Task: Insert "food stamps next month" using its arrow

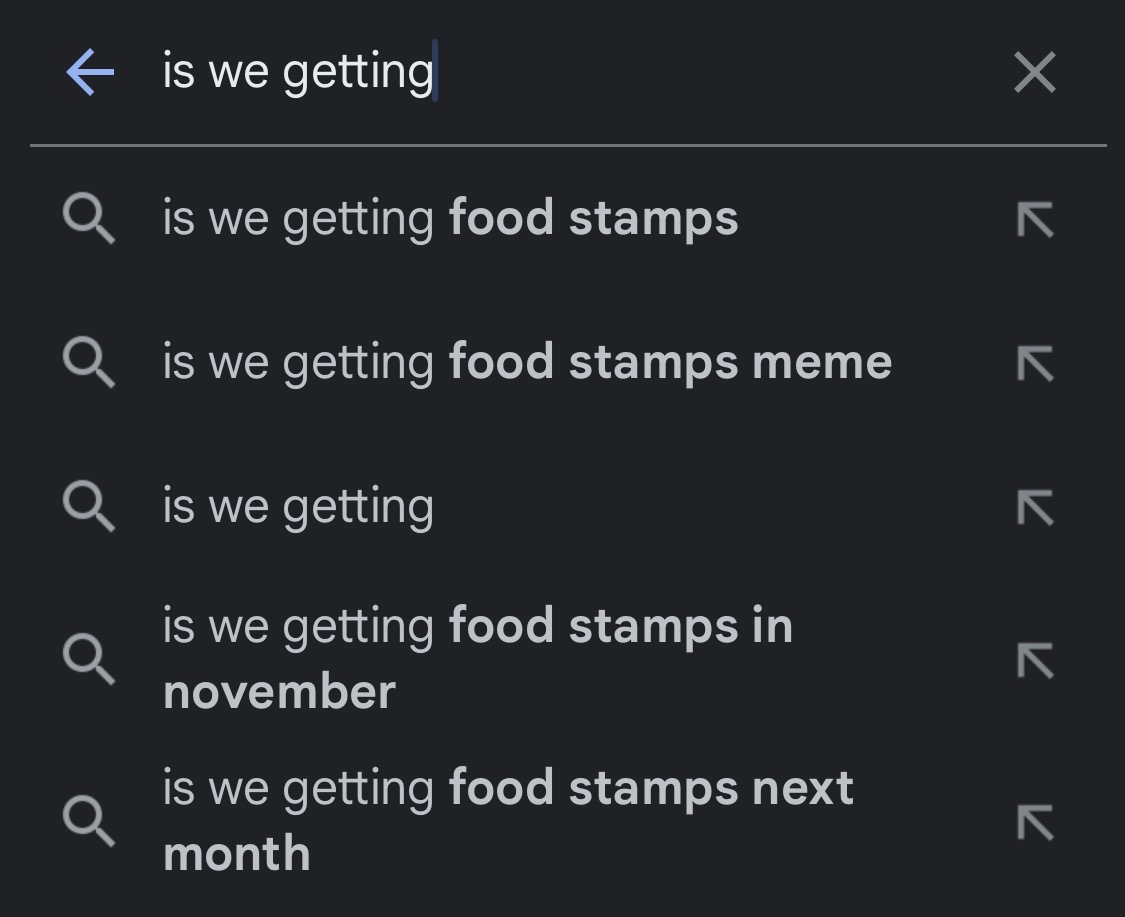Action: 1035,823
